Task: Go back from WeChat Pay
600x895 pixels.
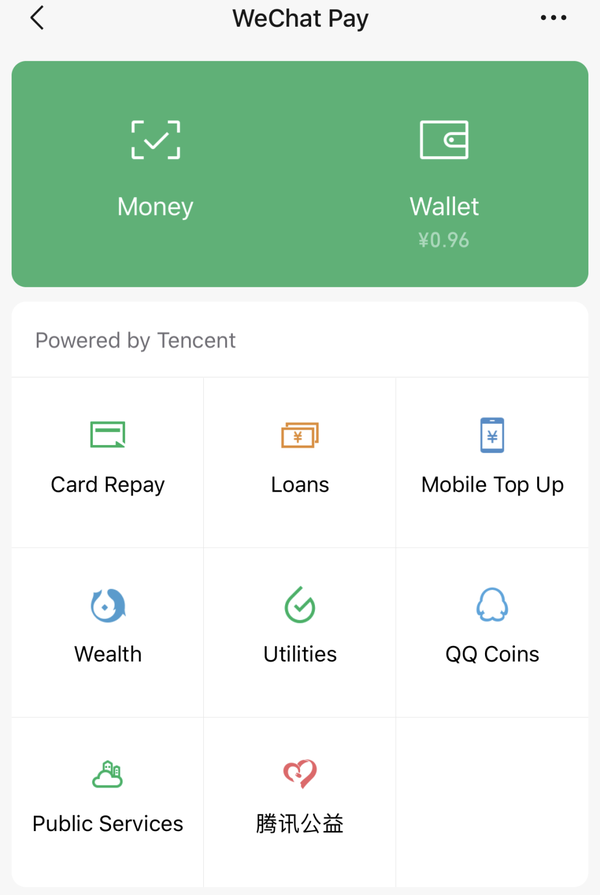Action: point(37,18)
